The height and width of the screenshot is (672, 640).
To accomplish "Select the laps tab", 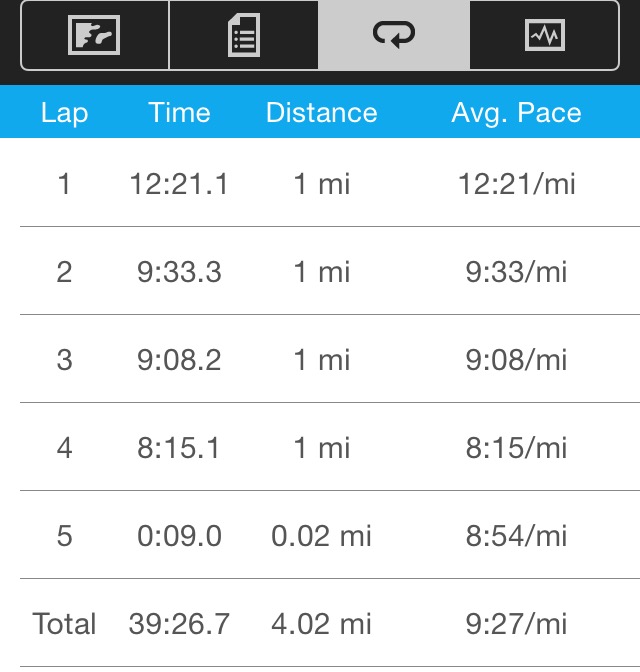I will click(x=393, y=35).
